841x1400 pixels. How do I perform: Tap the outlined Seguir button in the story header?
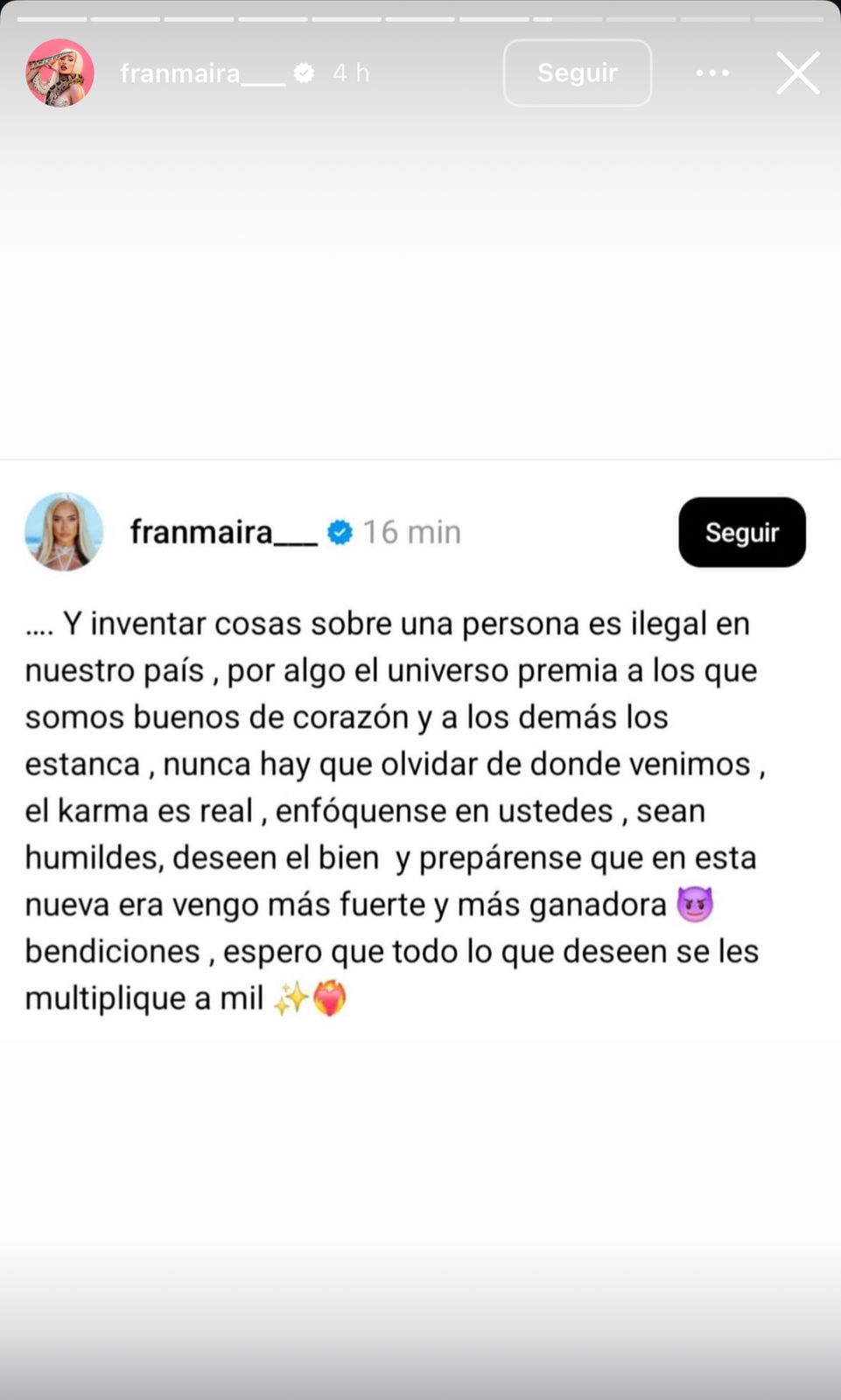tap(577, 73)
